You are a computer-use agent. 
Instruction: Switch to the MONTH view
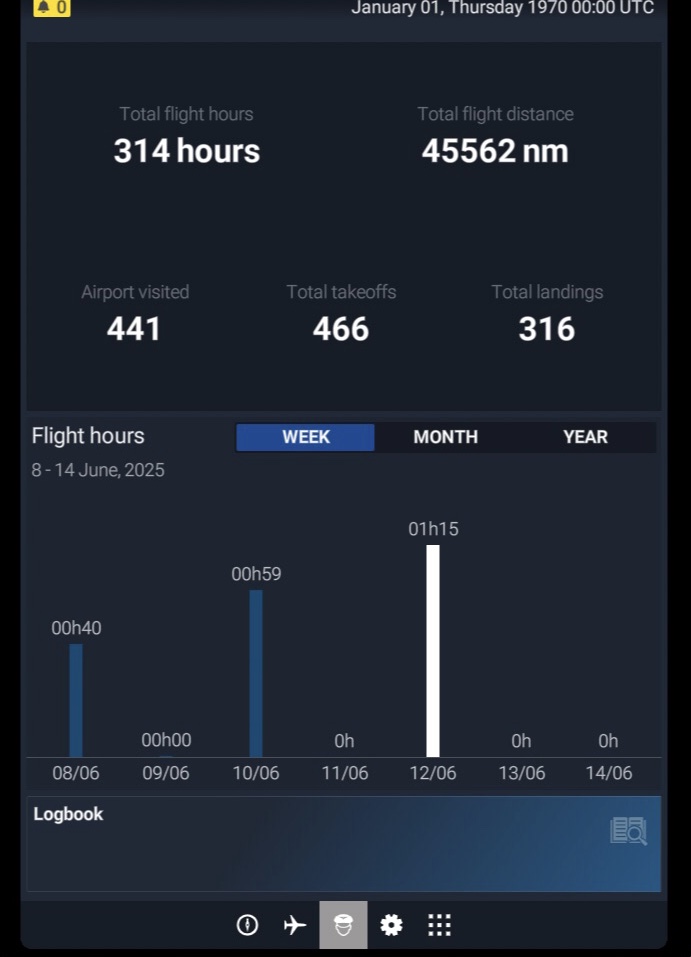(x=445, y=437)
